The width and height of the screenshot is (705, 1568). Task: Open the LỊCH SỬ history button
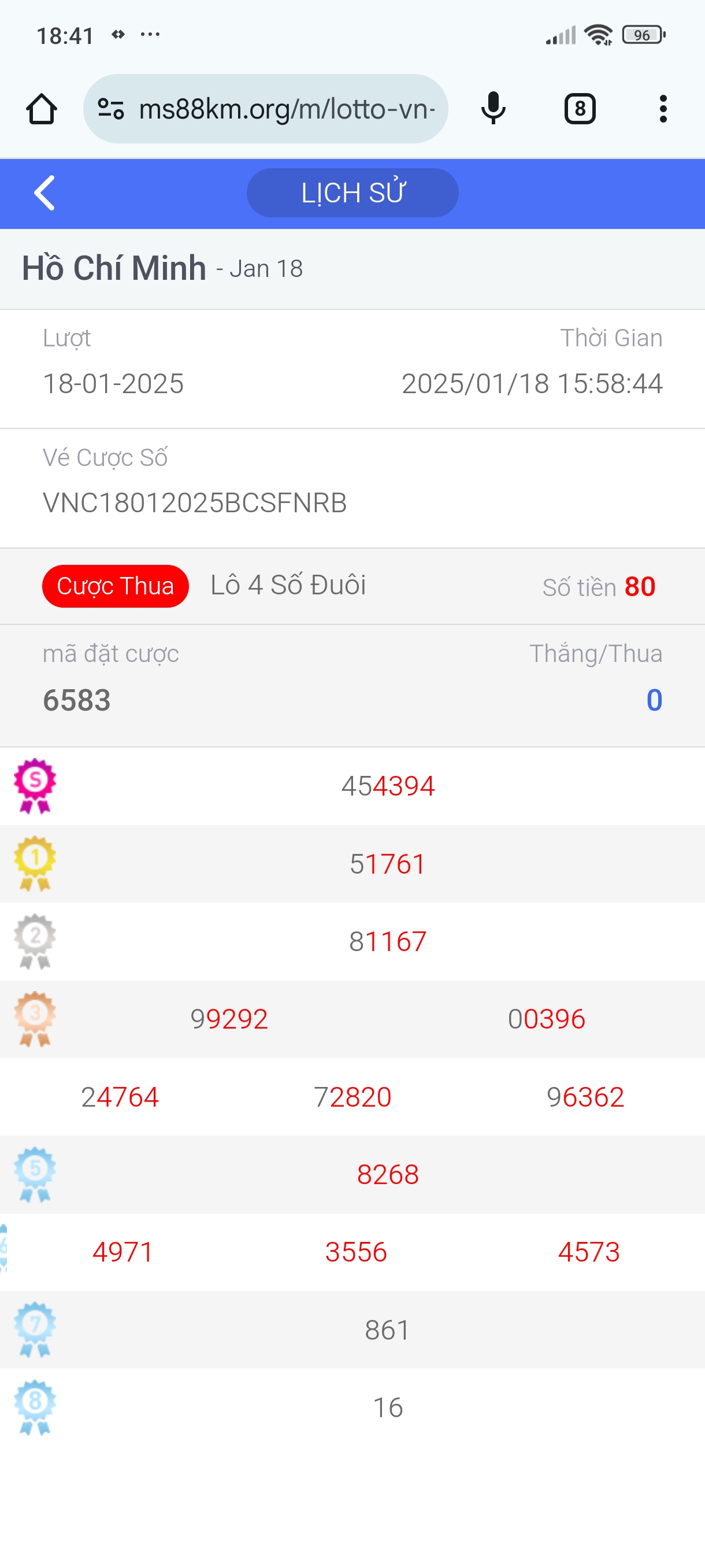click(352, 193)
